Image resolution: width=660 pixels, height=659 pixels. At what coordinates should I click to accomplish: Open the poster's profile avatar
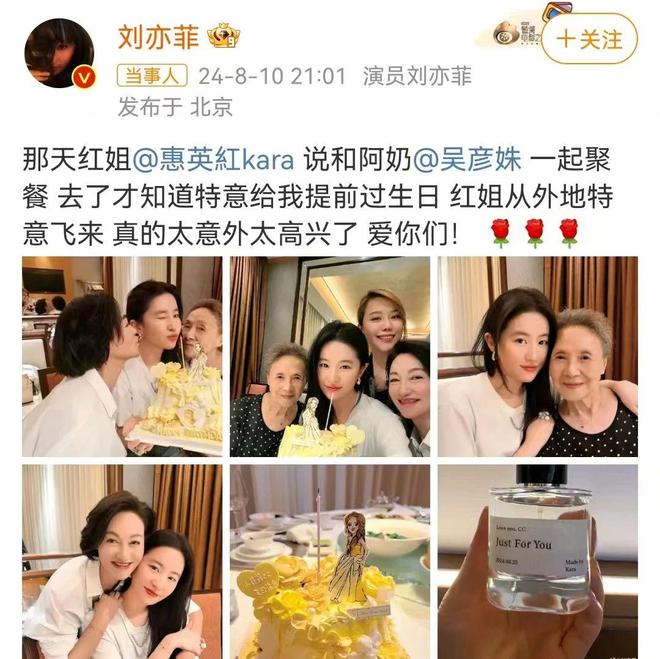coord(58,52)
